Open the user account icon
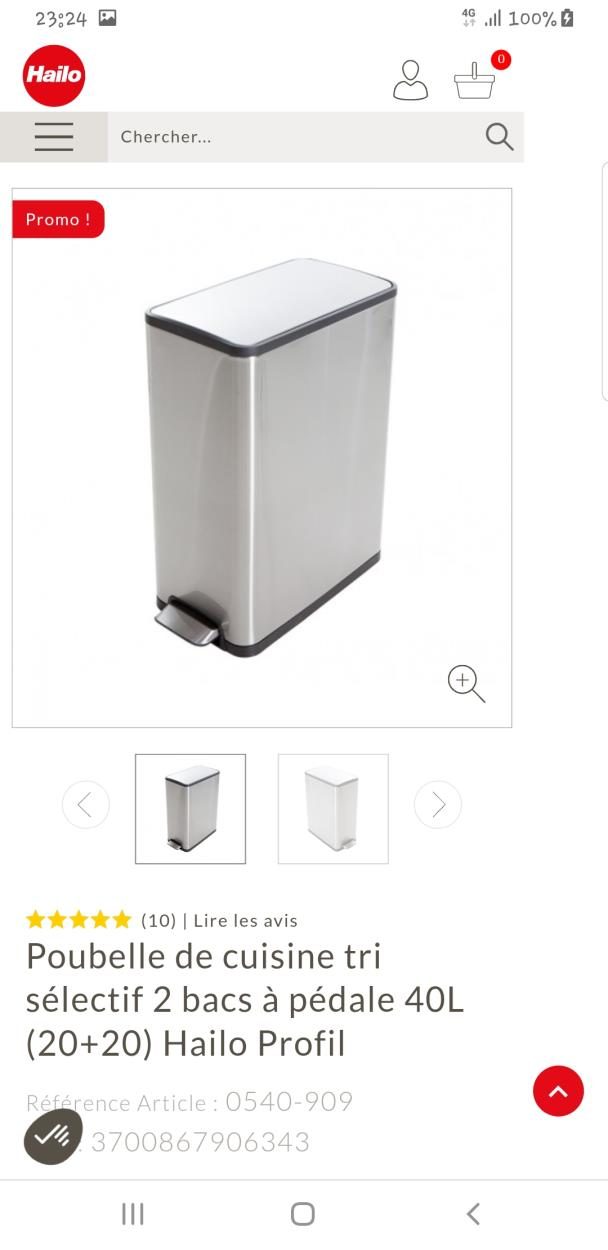The height and width of the screenshot is (1250, 608). click(410, 80)
